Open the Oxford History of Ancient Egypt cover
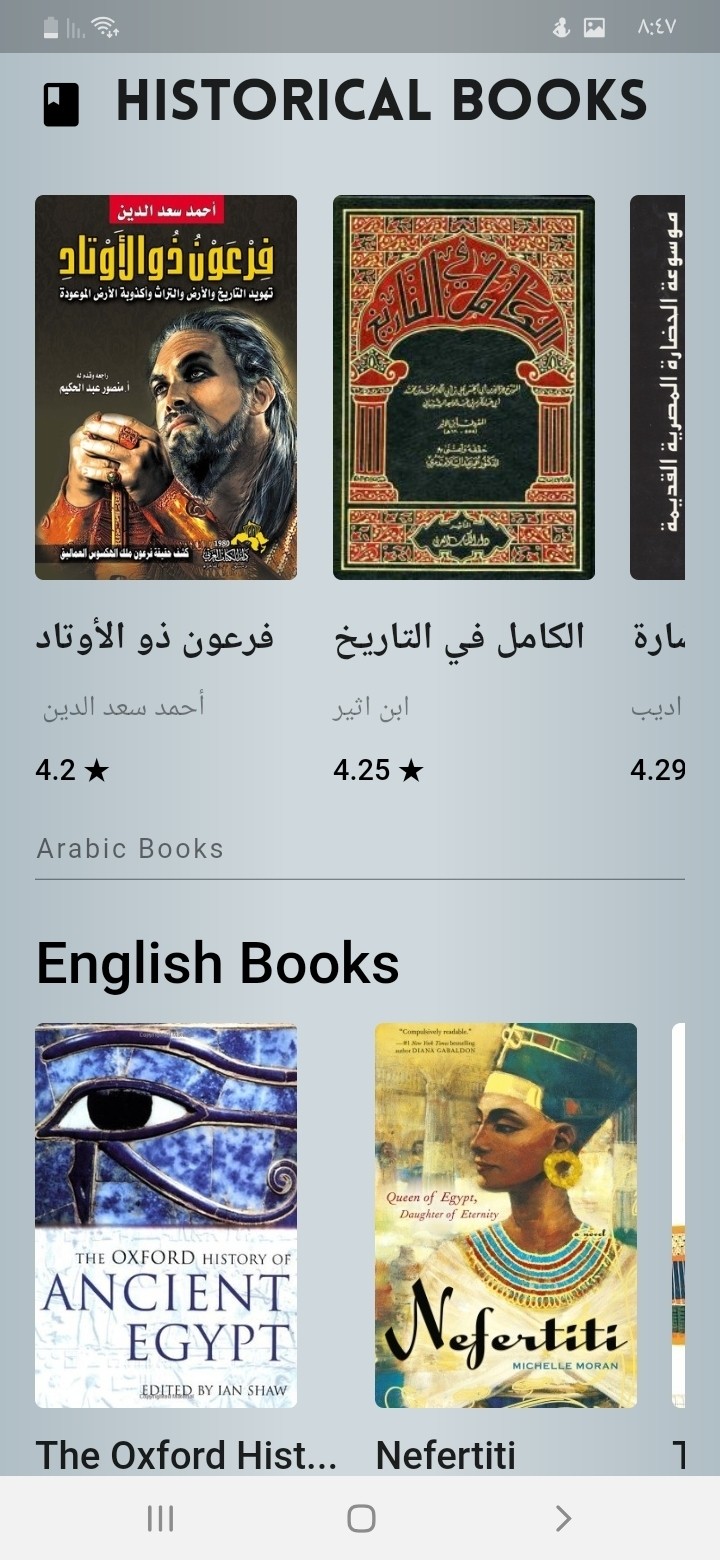The height and width of the screenshot is (1560, 720). click(x=166, y=1215)
